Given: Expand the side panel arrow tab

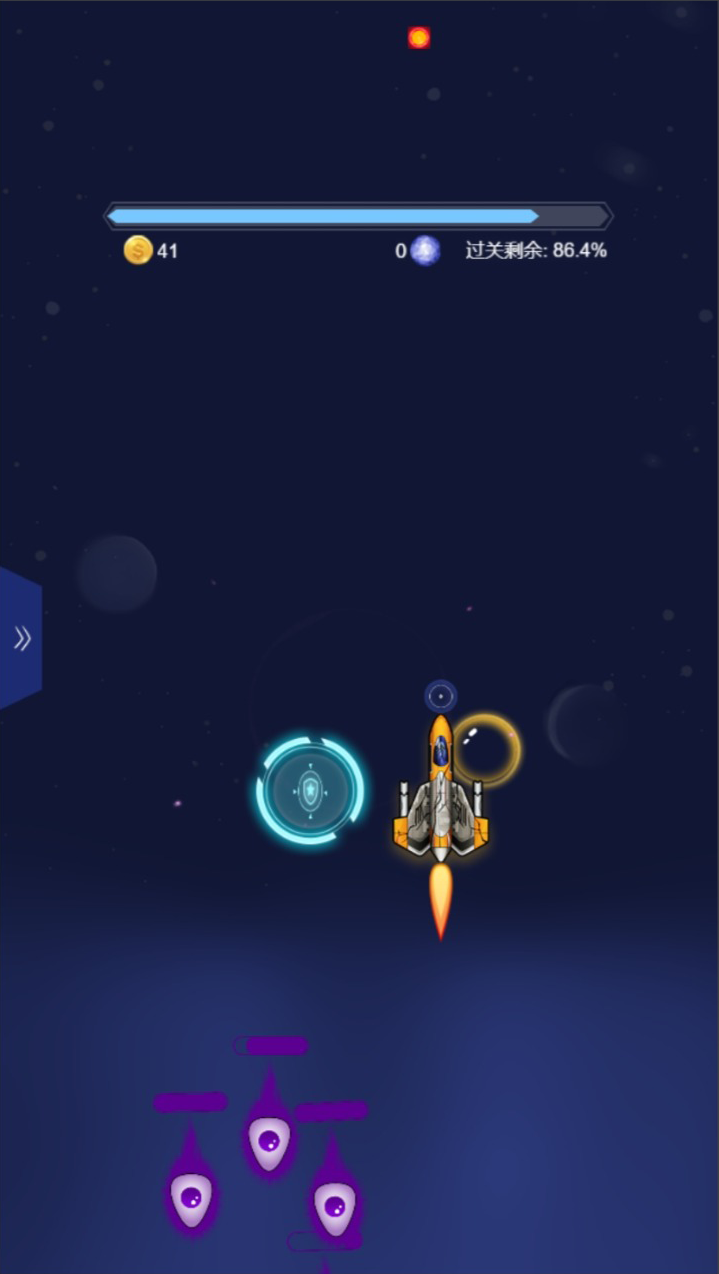Looking at the screenshot, I should coord(21,638).
